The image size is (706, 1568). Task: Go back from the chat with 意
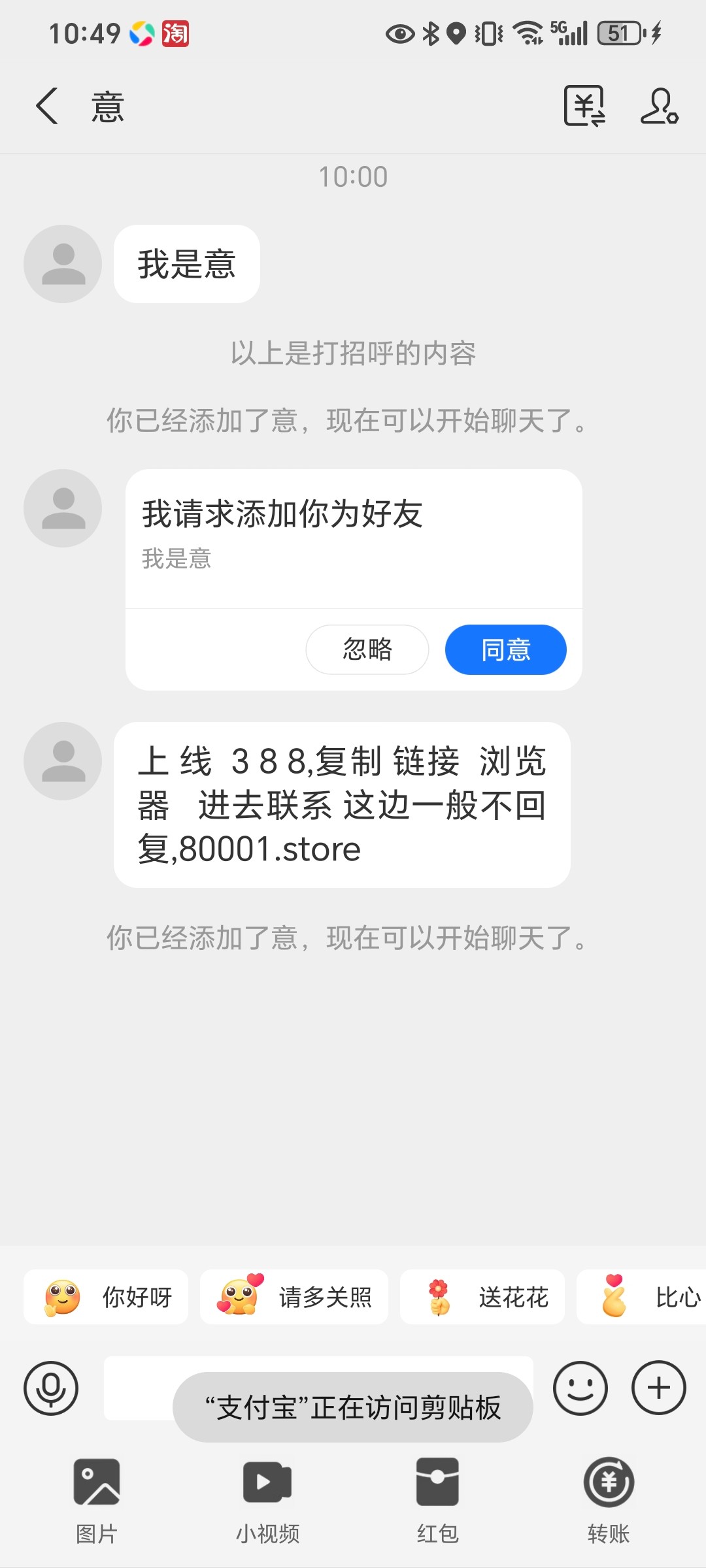[x=47, y=106]
